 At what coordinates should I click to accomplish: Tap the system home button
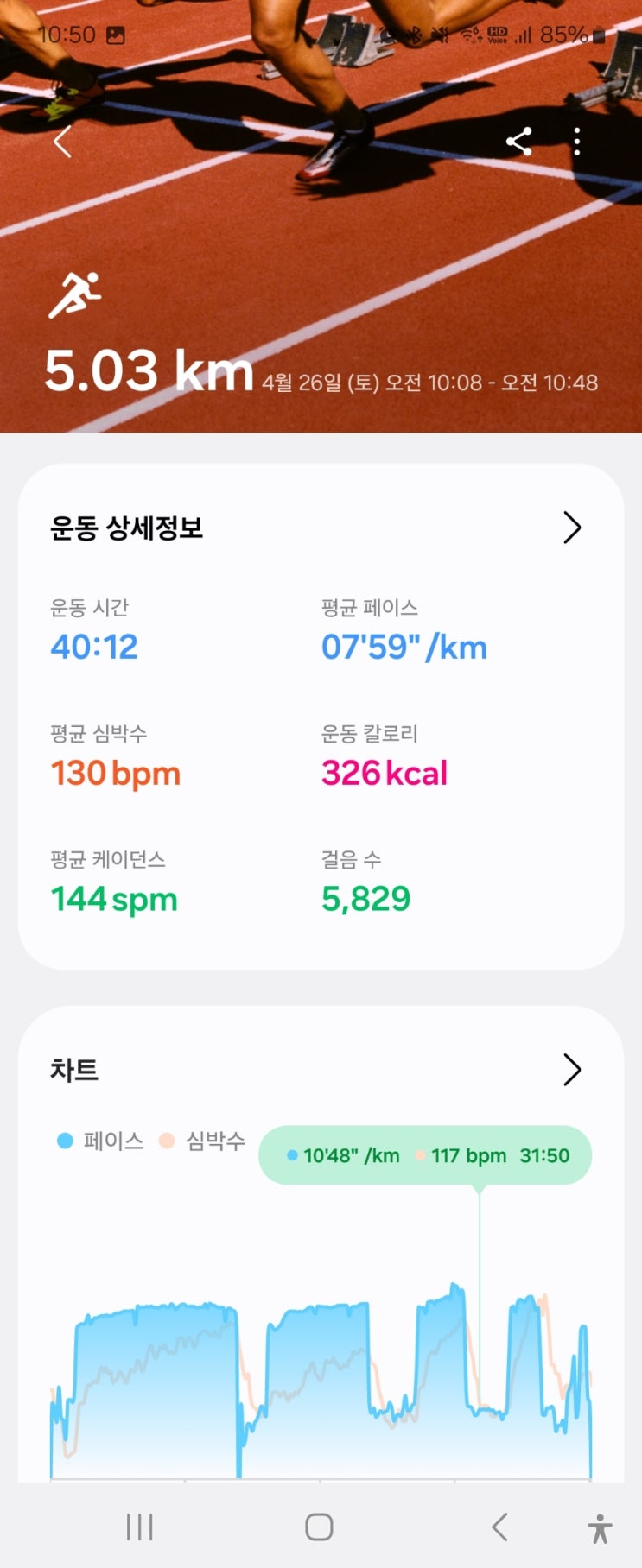point(319,1527)
